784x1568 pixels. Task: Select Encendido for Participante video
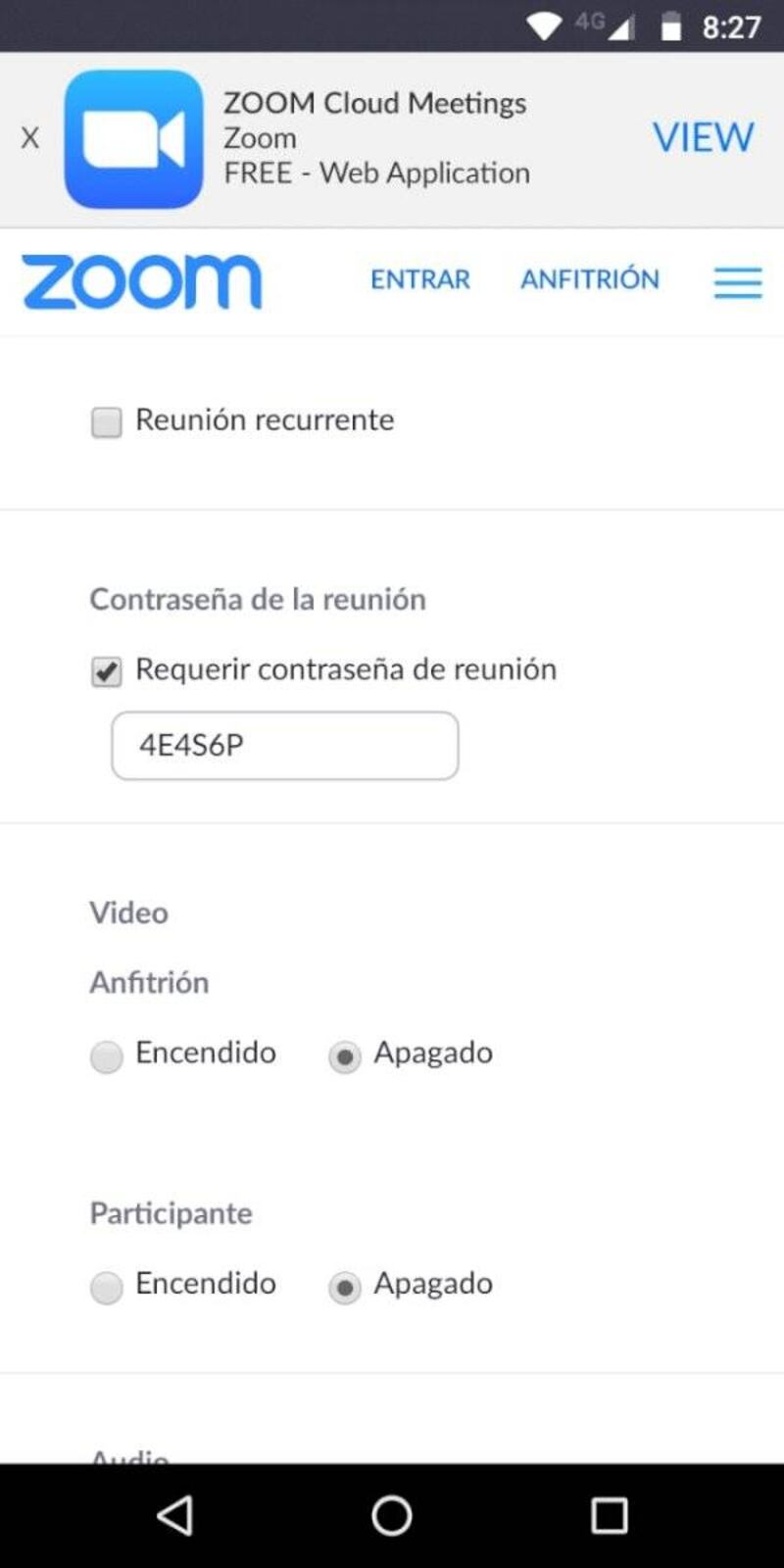click(106, 1287)
